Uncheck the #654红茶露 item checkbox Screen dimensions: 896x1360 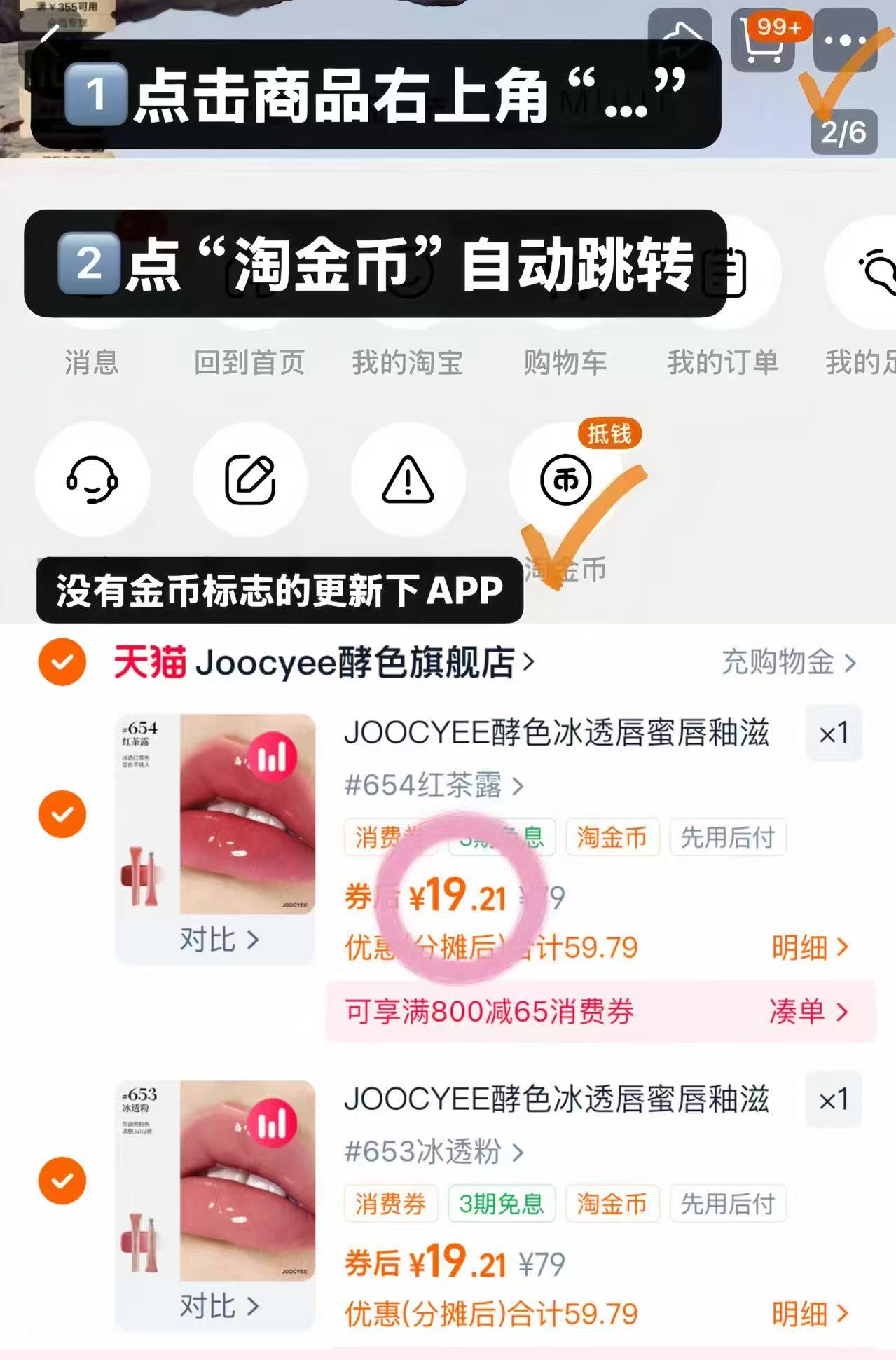pos(63,813)
